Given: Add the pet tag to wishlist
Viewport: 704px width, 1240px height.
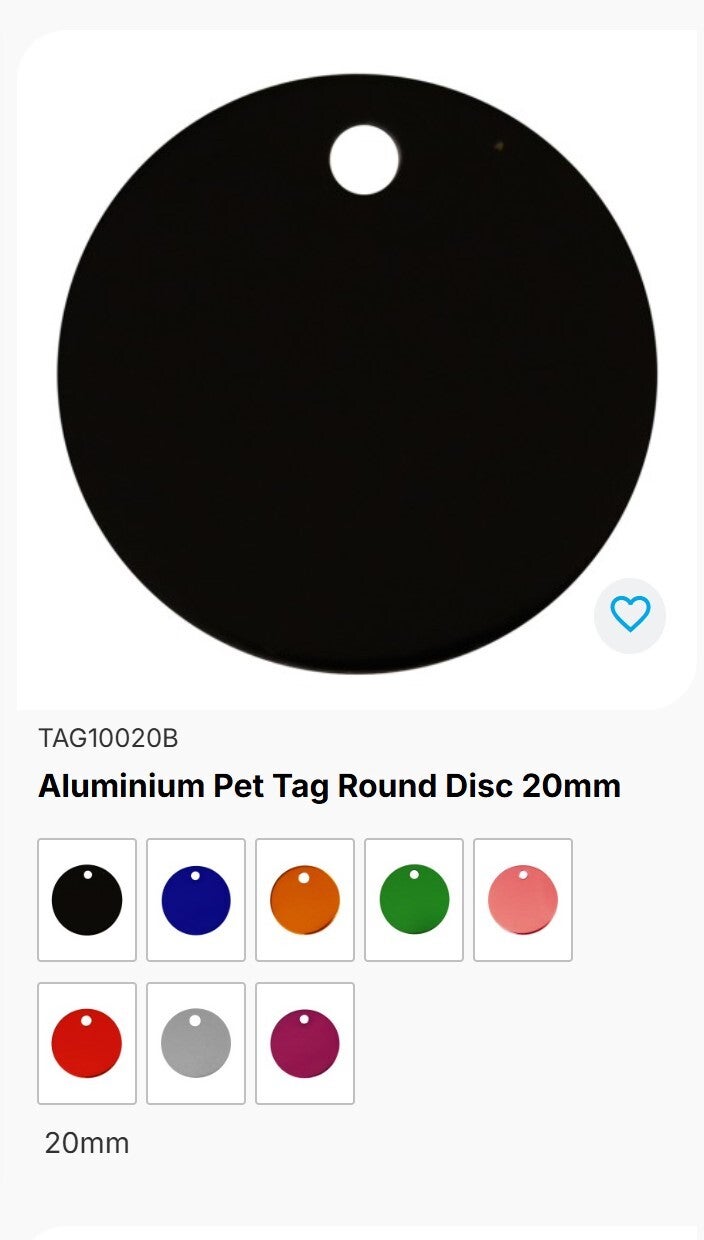Looking at the screenshot, I should coord(630,614).
